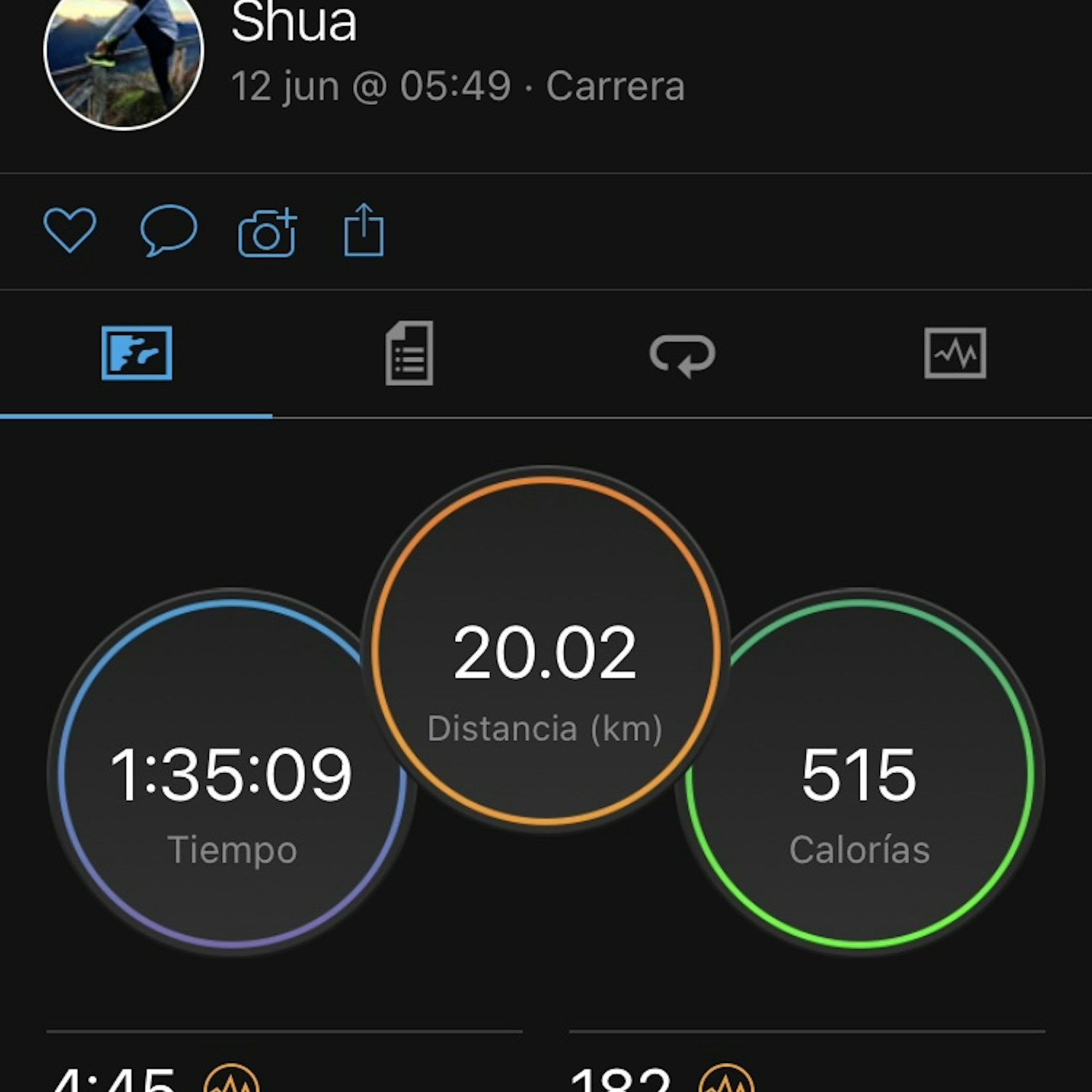Switch to the stats details tab

[409, 354]
